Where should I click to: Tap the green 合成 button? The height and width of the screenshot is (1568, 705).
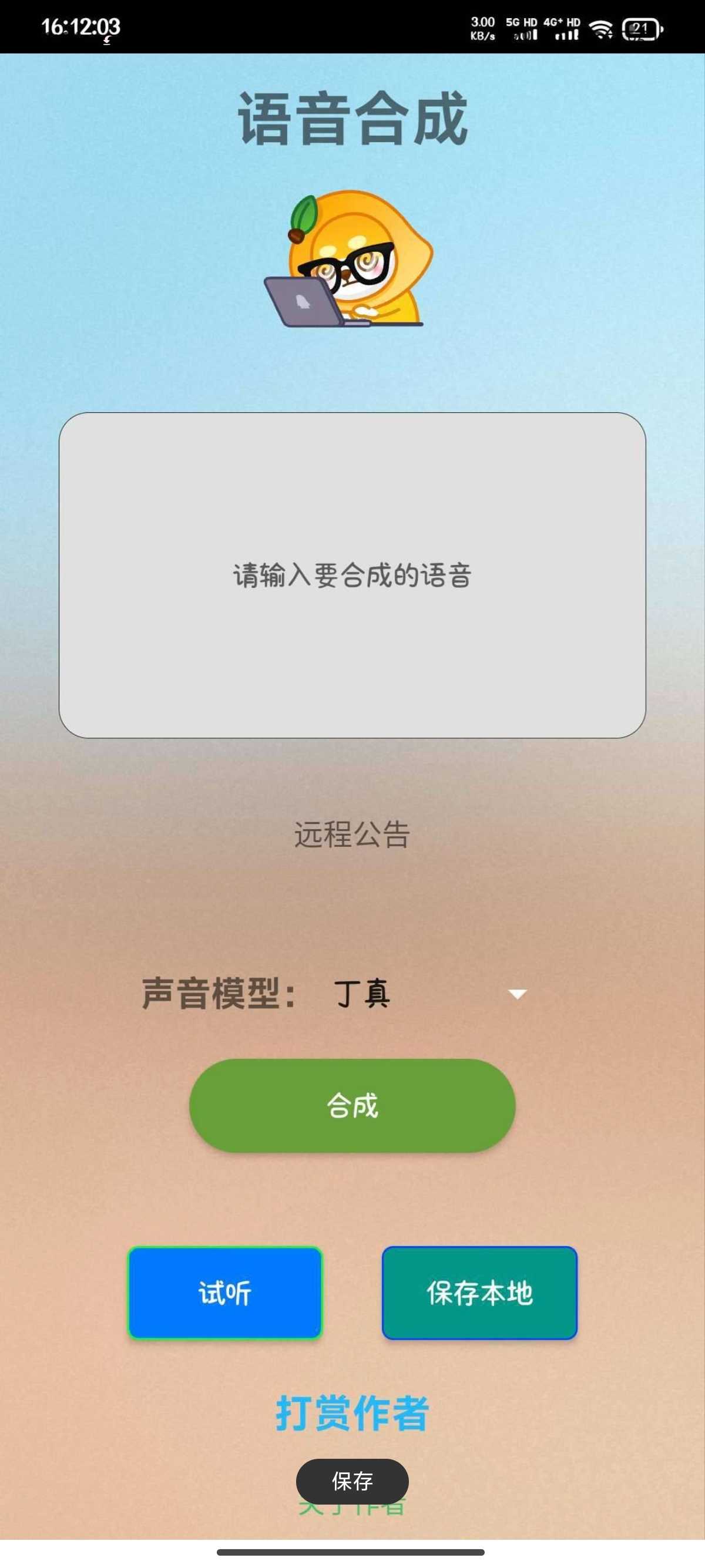tap(352, 1105)
